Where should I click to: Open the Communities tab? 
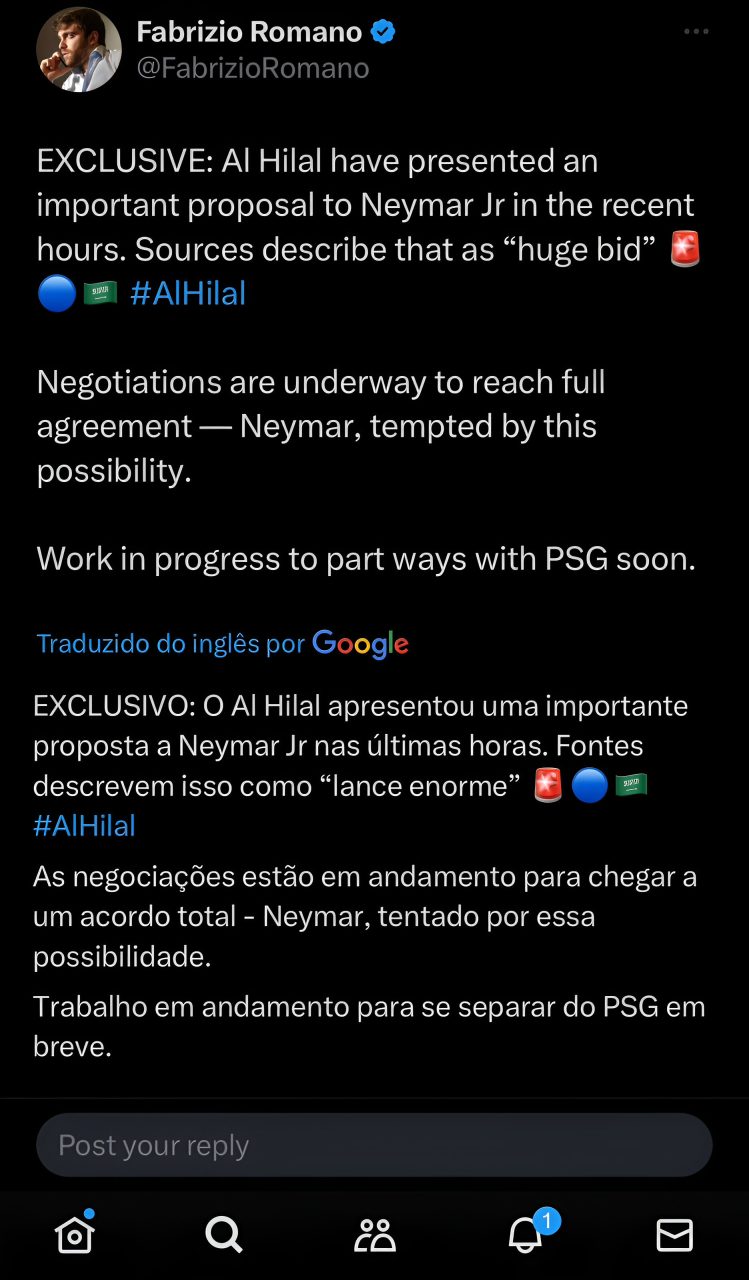click(x=375, y=1236)
